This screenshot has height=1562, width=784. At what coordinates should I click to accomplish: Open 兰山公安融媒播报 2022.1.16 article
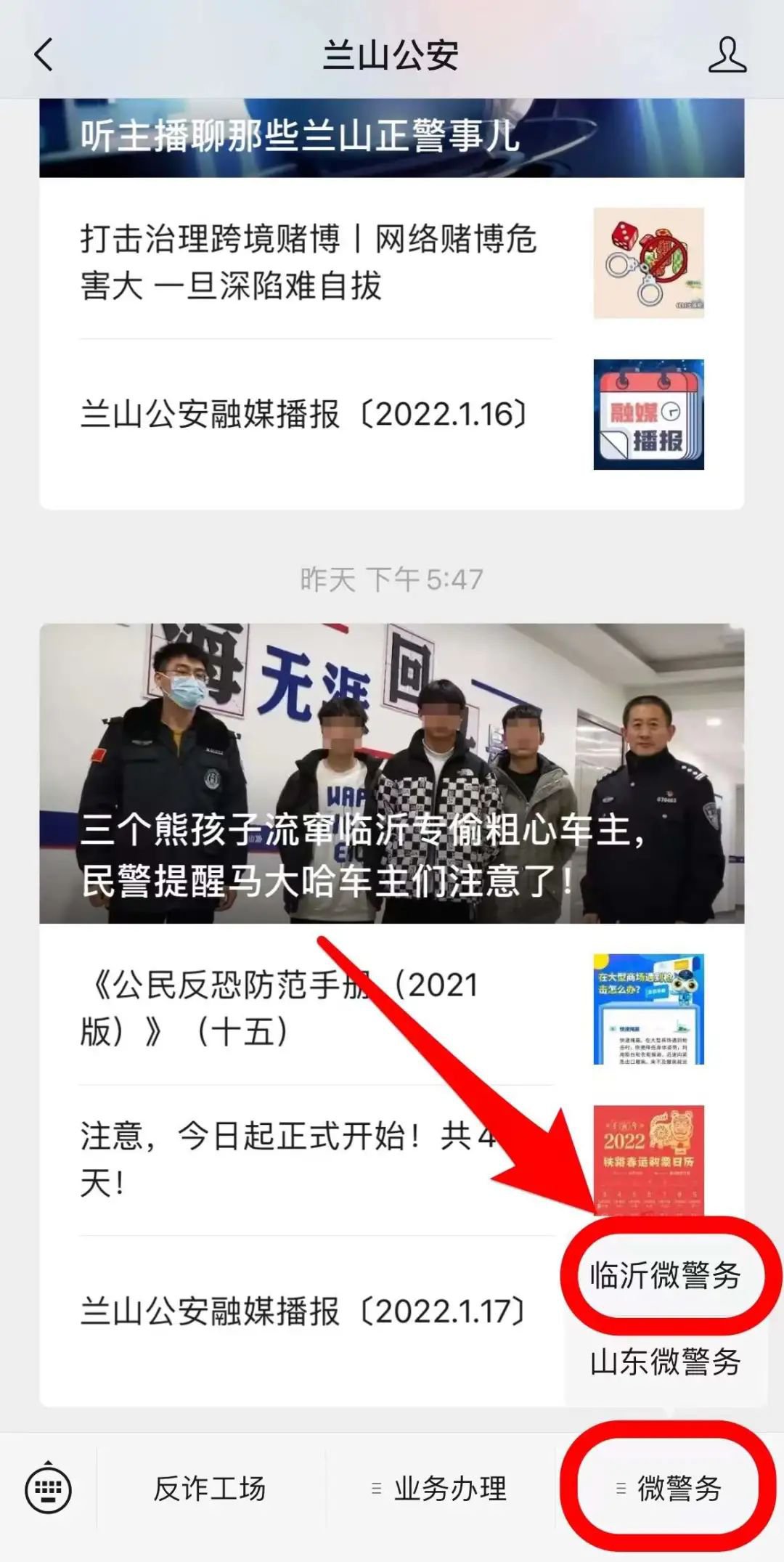[305, 415]
